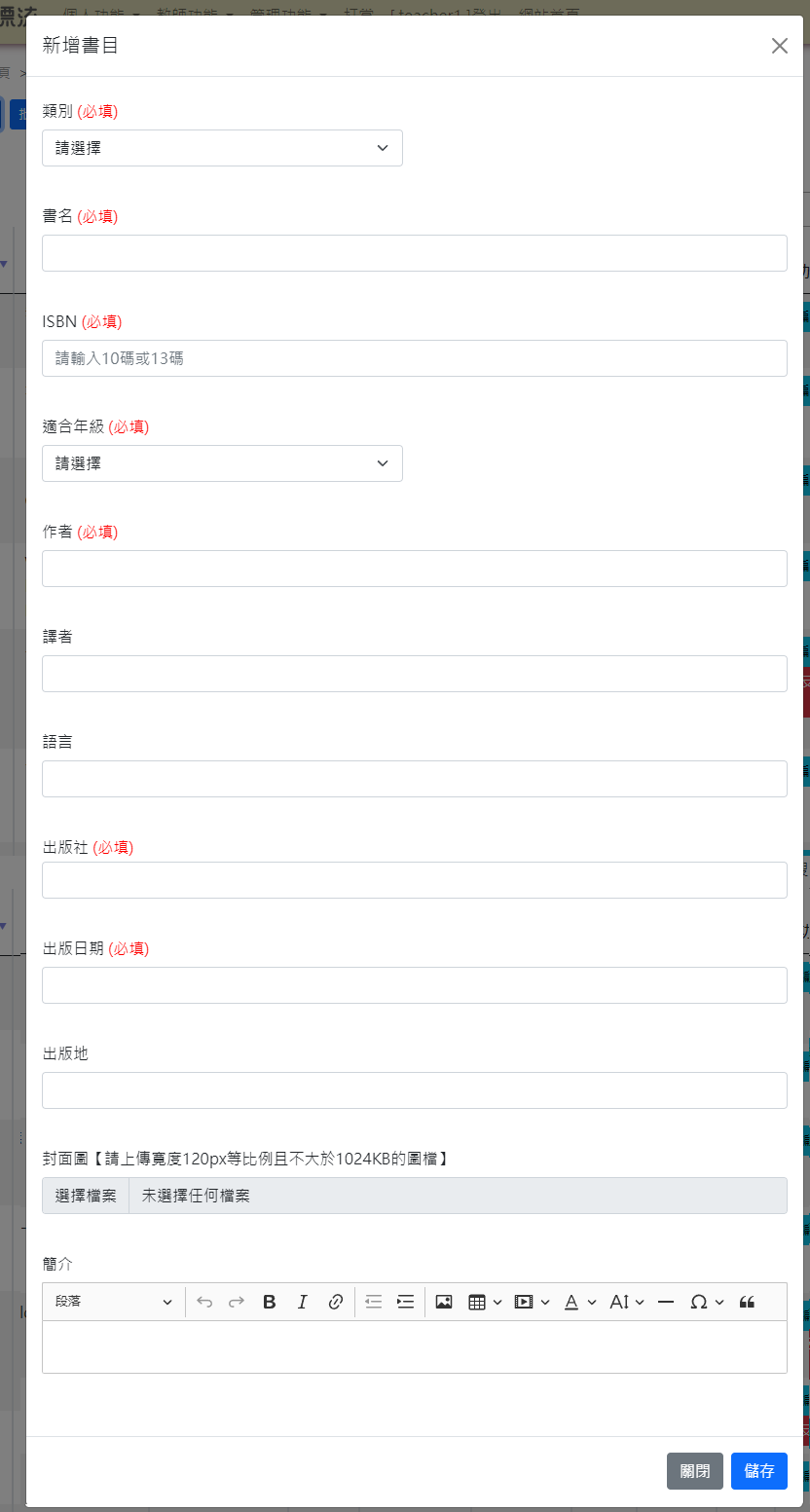Apply bold in the editor toolbar
This screenshot has height=1512, width=810.
coord(270,1302)
